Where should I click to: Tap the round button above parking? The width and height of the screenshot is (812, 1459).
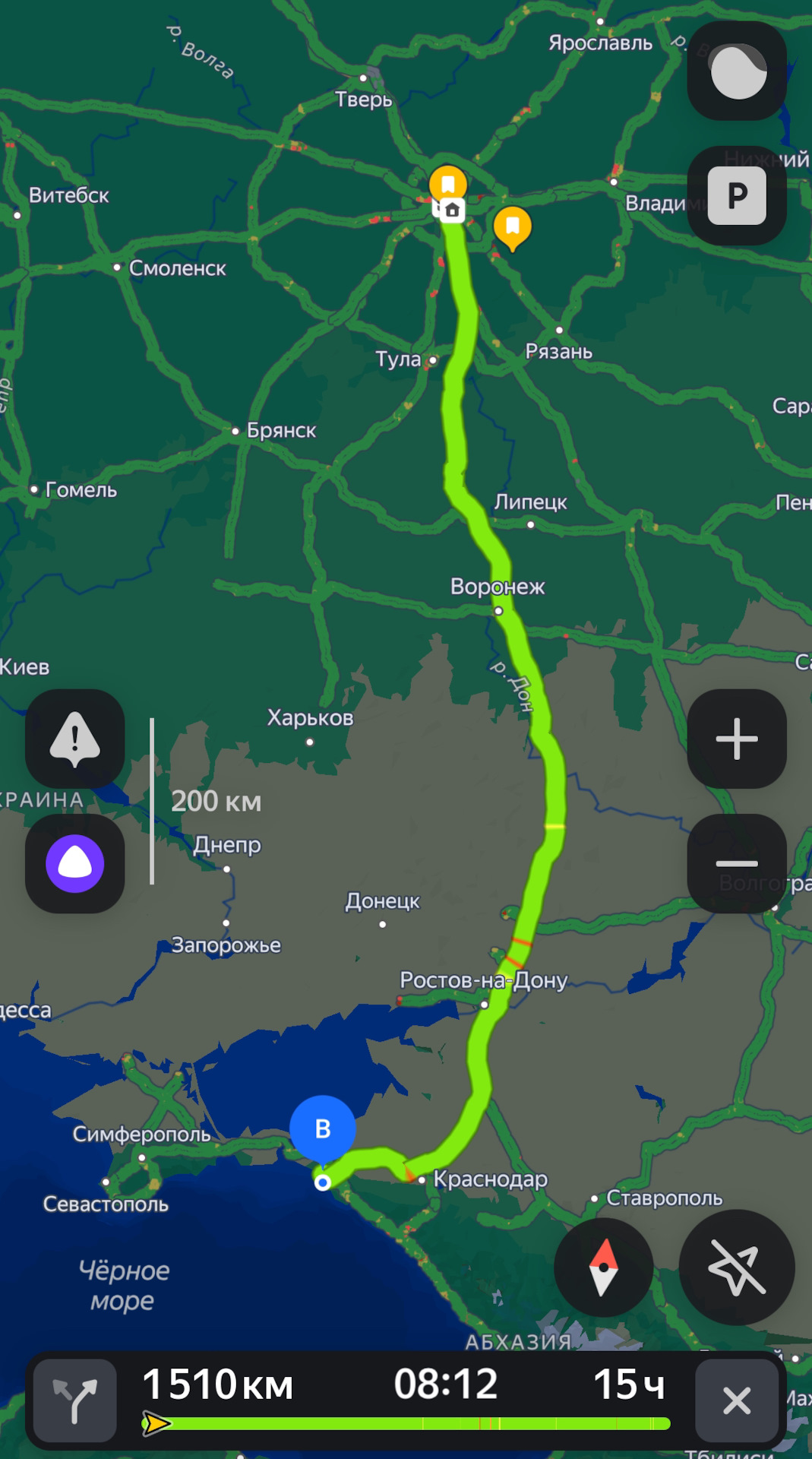[x=736, y=71]
